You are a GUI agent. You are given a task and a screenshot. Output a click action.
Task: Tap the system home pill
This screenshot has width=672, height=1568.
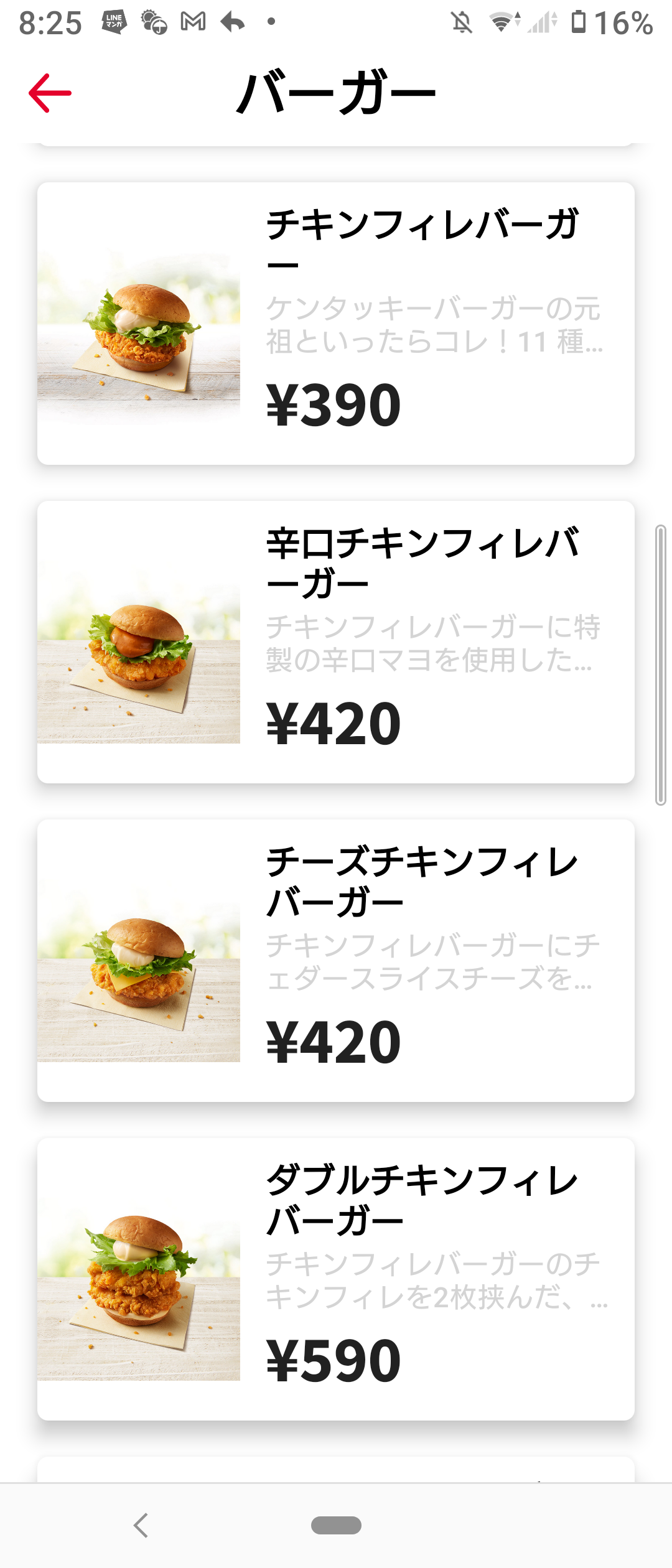point(336,1525)
